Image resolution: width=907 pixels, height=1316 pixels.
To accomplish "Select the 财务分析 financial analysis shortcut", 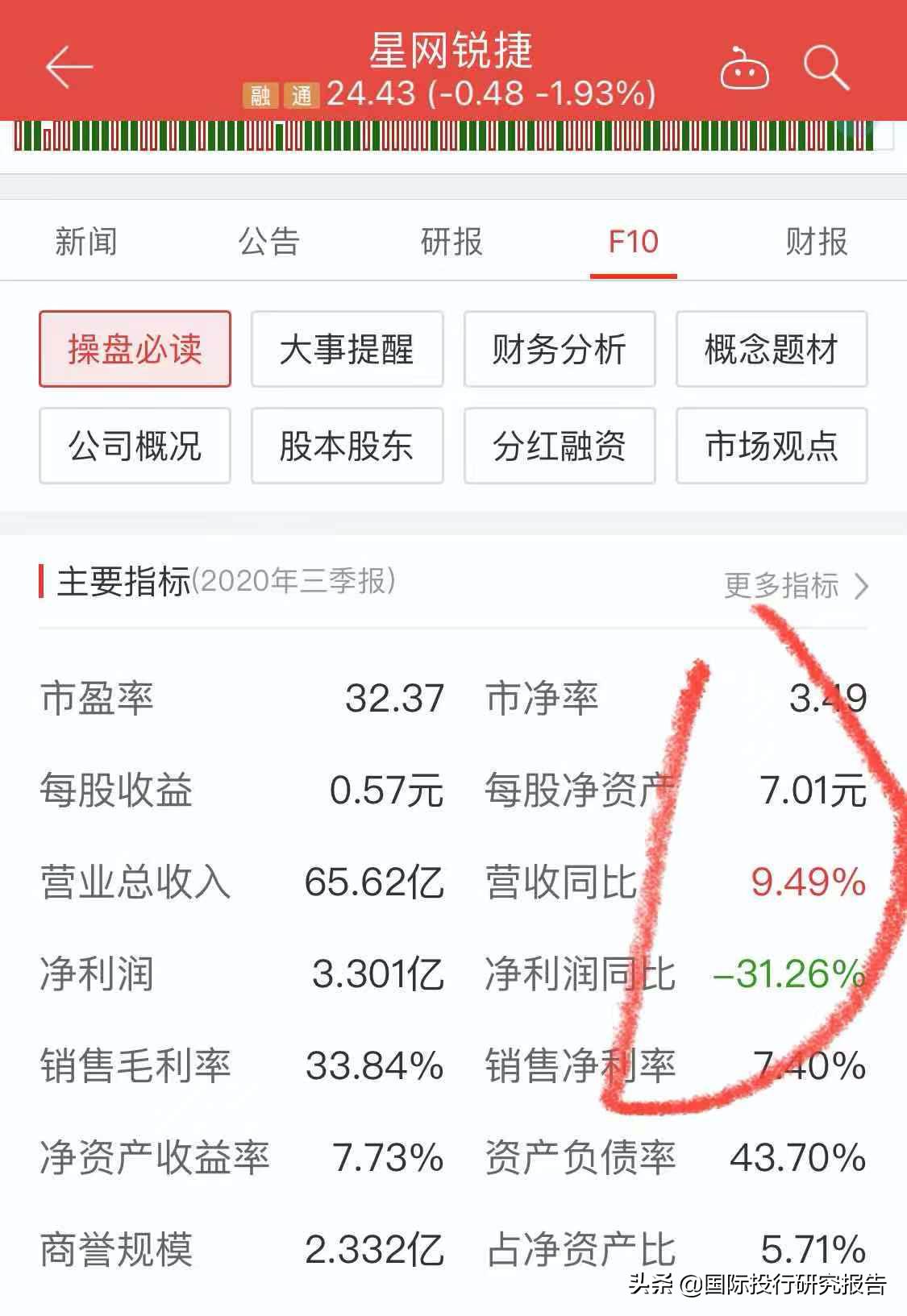I will pyautogui.click(x=560, y=349).
